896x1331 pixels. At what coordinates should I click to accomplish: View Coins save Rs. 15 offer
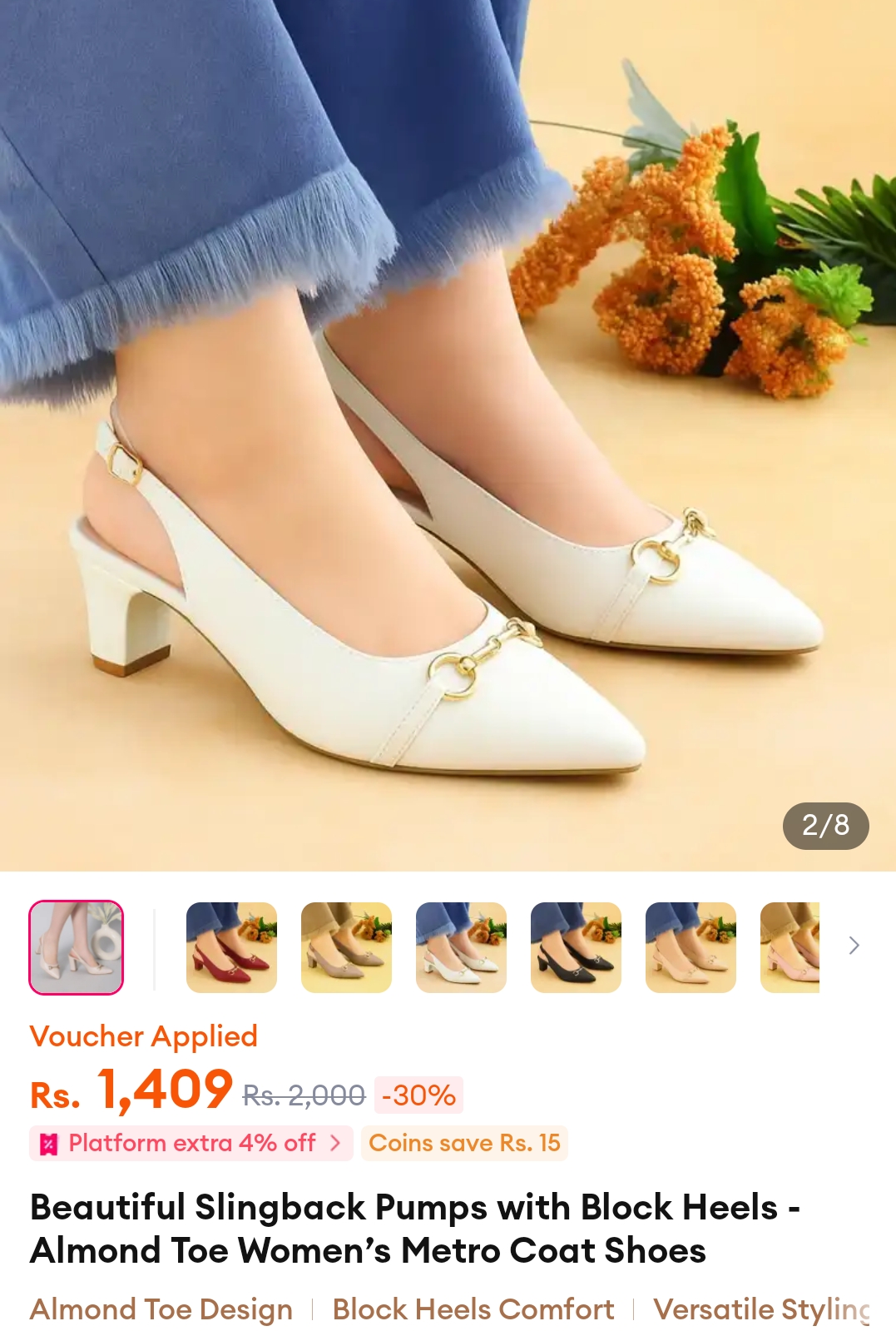[464, 1143]
